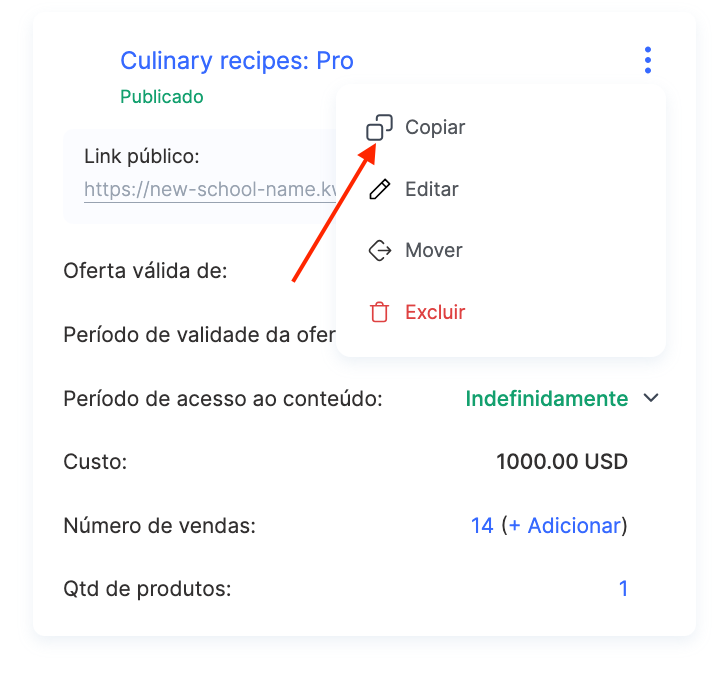Select the Mover option
Screen dimensions: 726x676
click(433, 250)
